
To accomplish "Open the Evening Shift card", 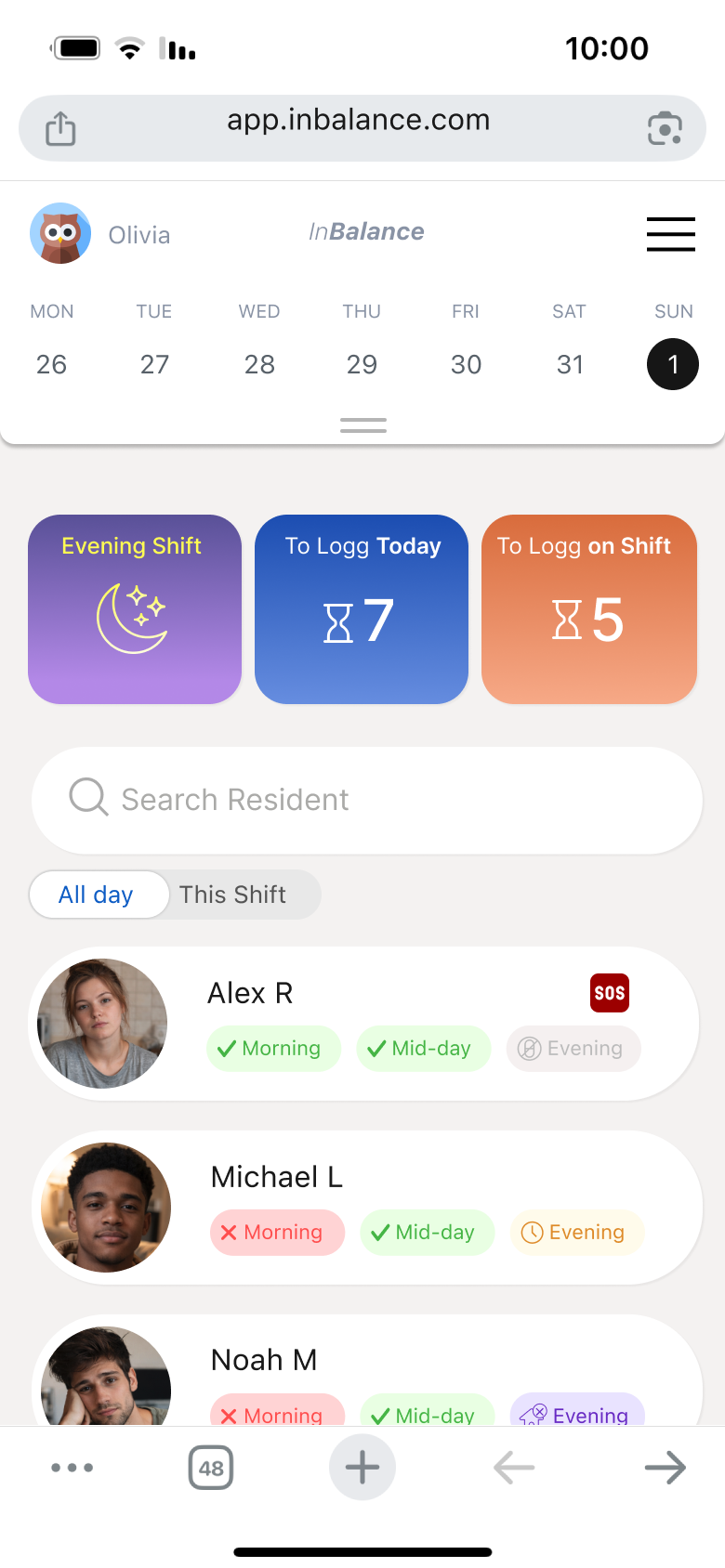I will tap(135, 609).
